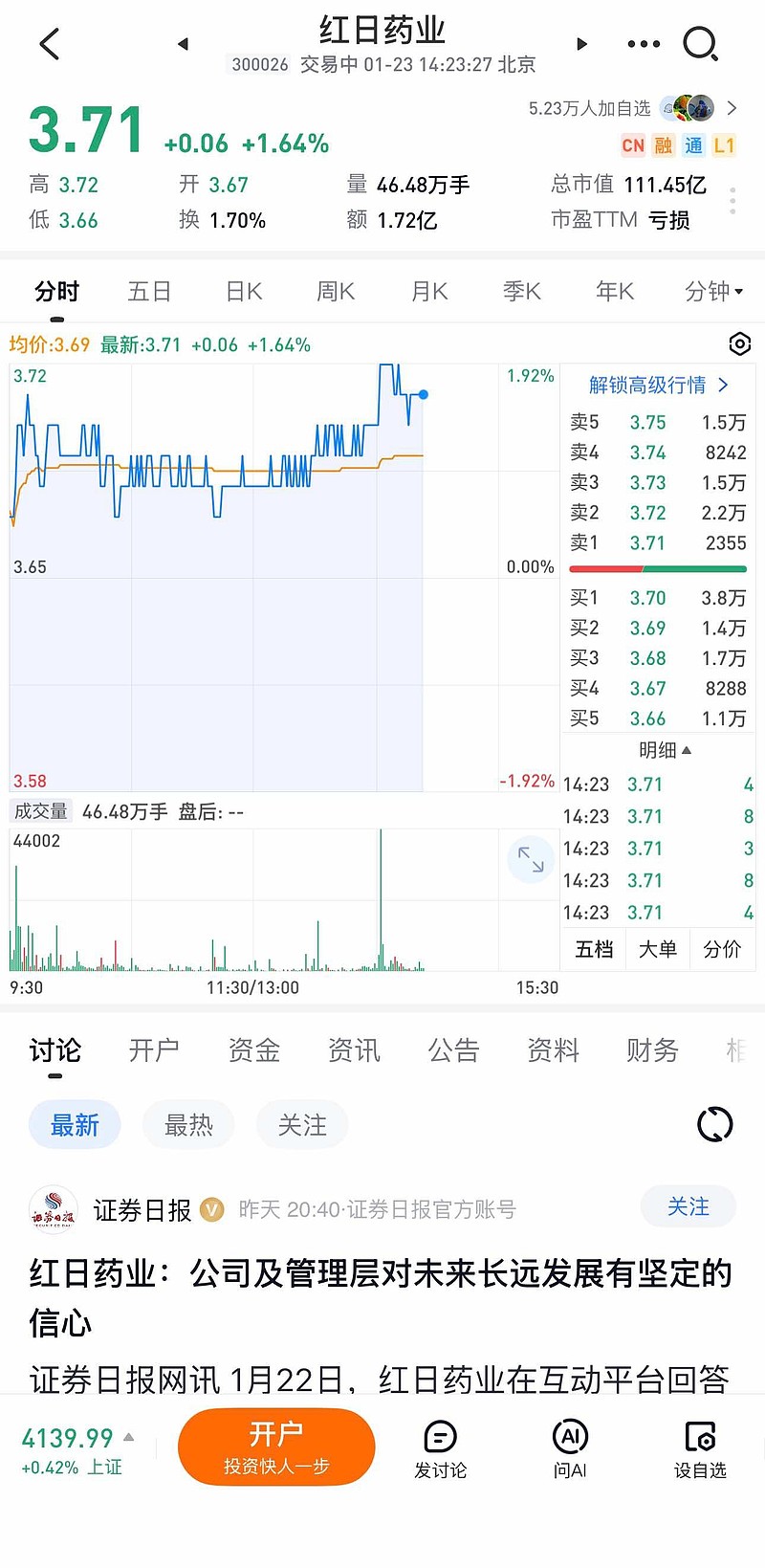Expand the chart to fullscreen

531,859
